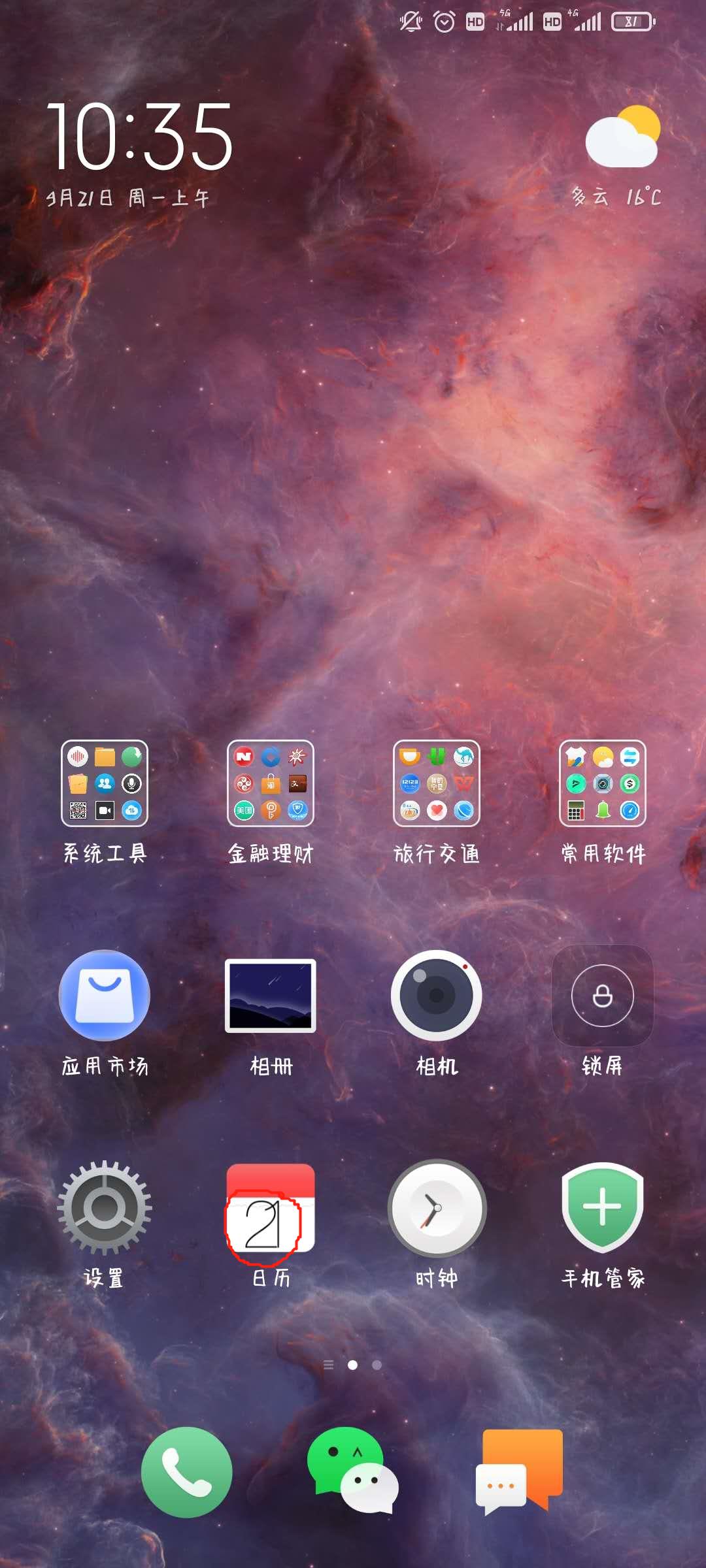The width and height of the screenshot is (706, 1568).
Task: Open the 时钟 clock app
Action: click(437, 1208)
